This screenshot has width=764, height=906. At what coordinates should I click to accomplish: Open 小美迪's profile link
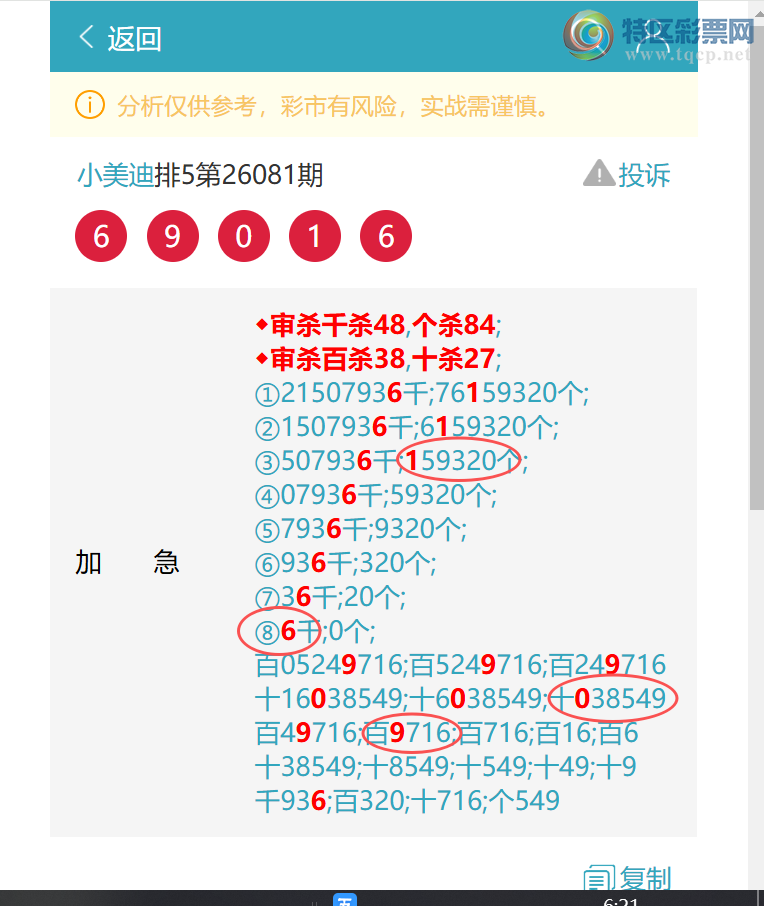(x=115, y=176)
